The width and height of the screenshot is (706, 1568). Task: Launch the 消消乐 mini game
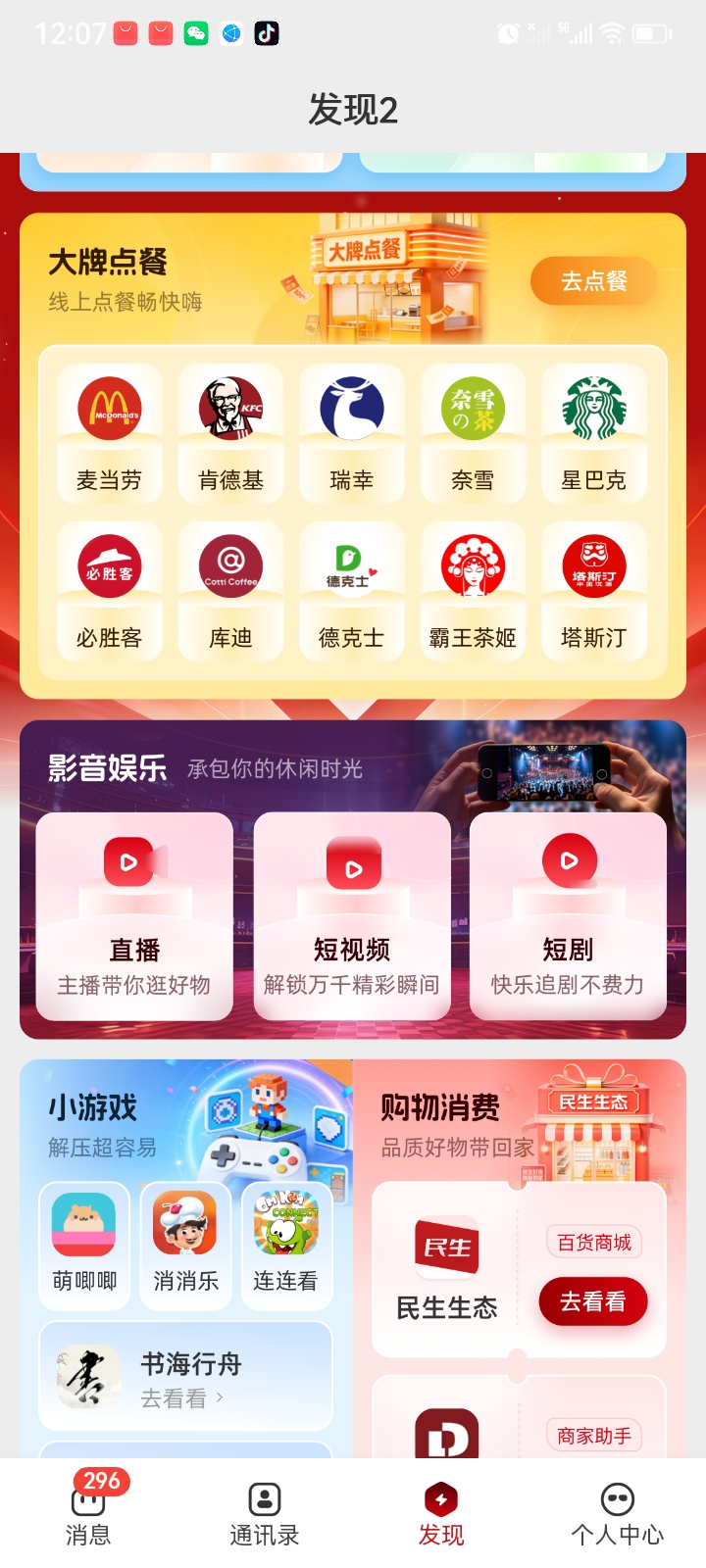(185, 1245)
